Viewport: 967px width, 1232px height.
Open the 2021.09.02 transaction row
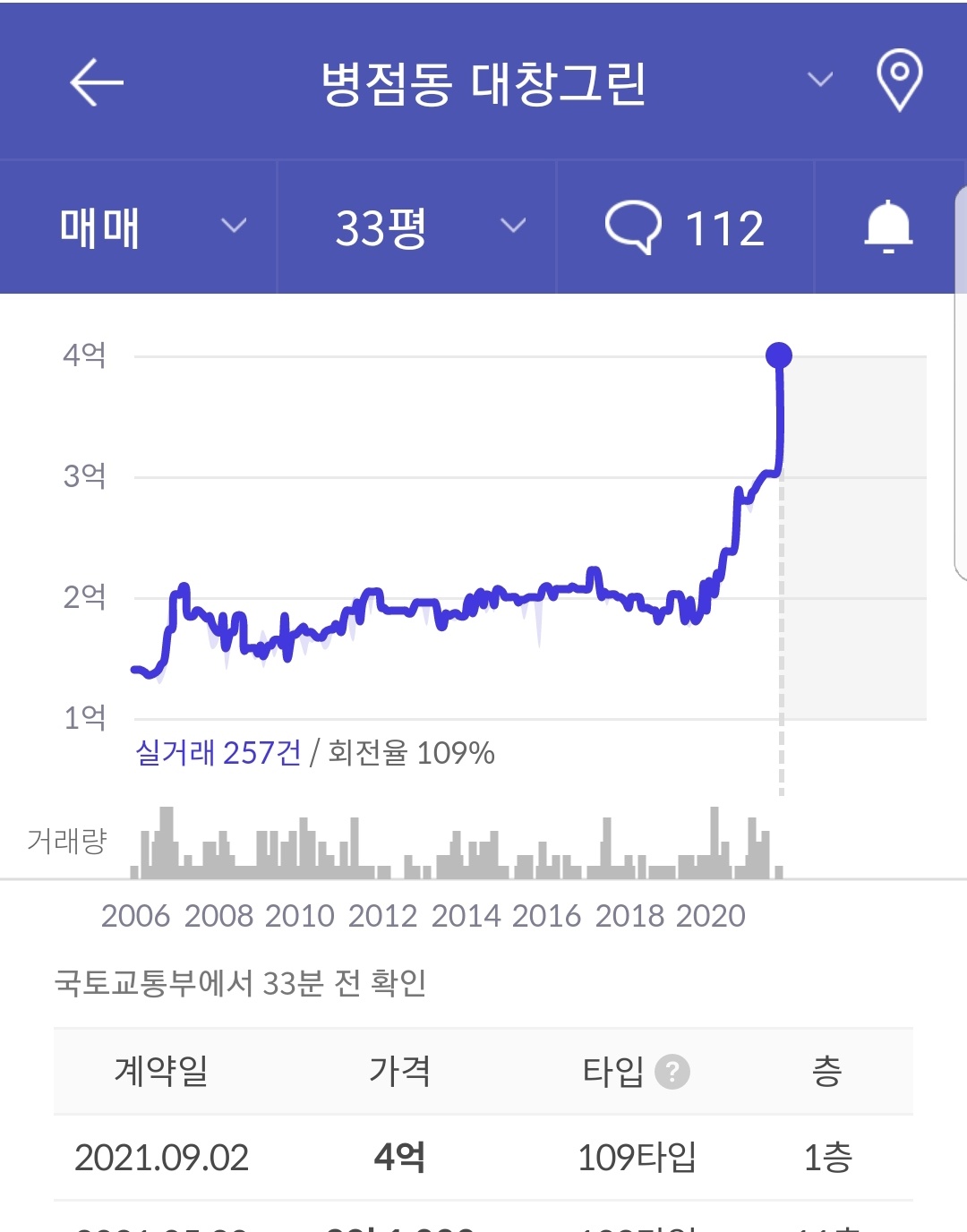tap(483, 1158)
